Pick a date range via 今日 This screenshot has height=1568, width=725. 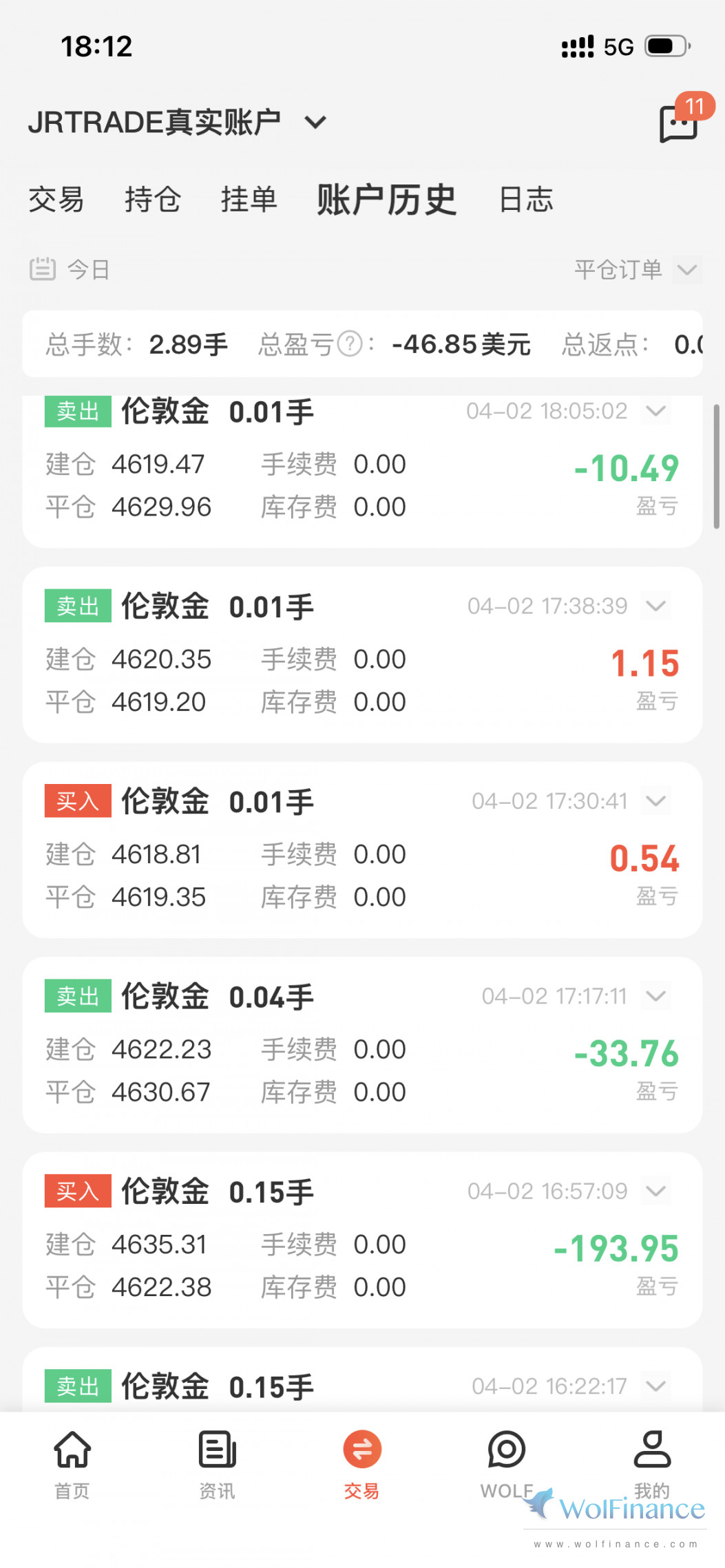click(x=70, y=269)
